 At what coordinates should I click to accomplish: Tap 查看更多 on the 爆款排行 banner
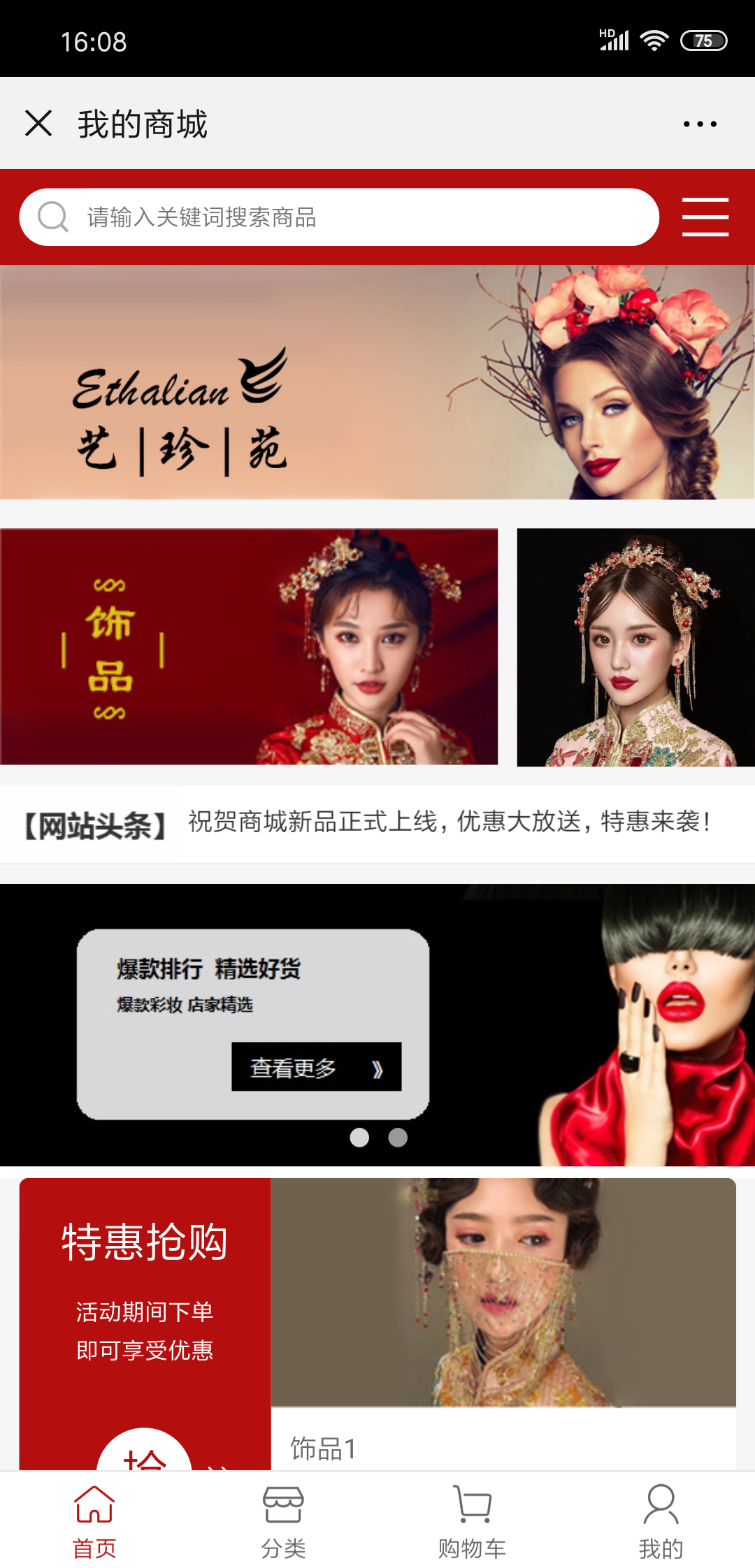316,1067
